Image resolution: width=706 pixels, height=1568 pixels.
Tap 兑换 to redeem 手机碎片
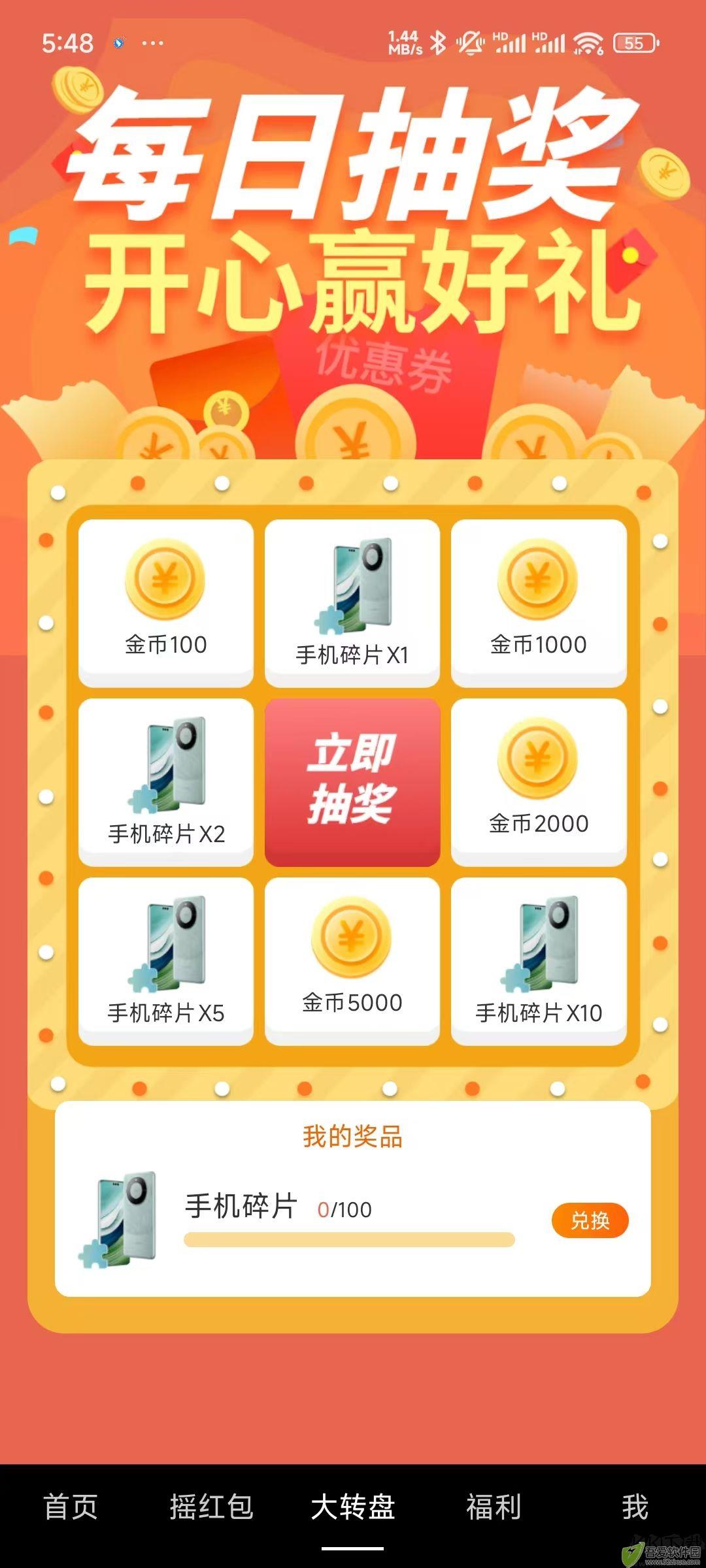pyautogui.click(x=590, y=1220)
